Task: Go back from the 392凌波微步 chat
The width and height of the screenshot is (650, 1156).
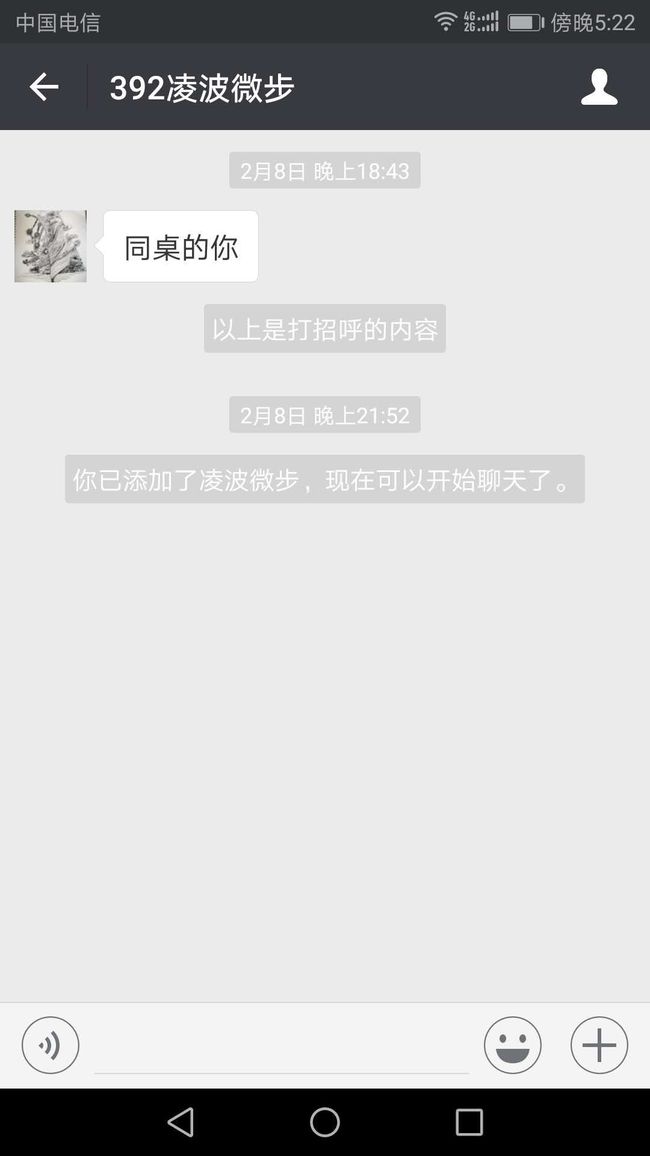Action: click(43, 87)
